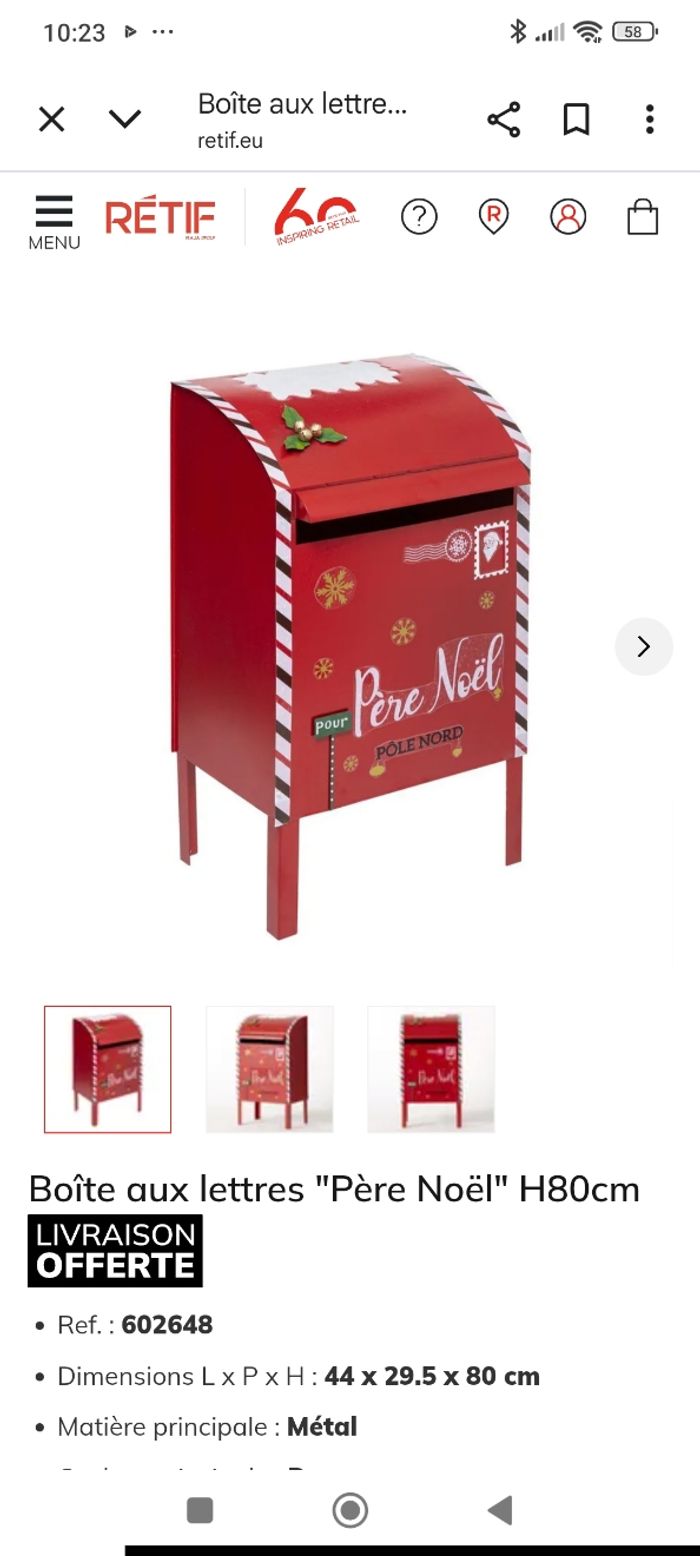Image resolution: width=700 pixels, height=1556 pixels.
Task: Minimize the tab with the down chevron
Action: [125, 120]
